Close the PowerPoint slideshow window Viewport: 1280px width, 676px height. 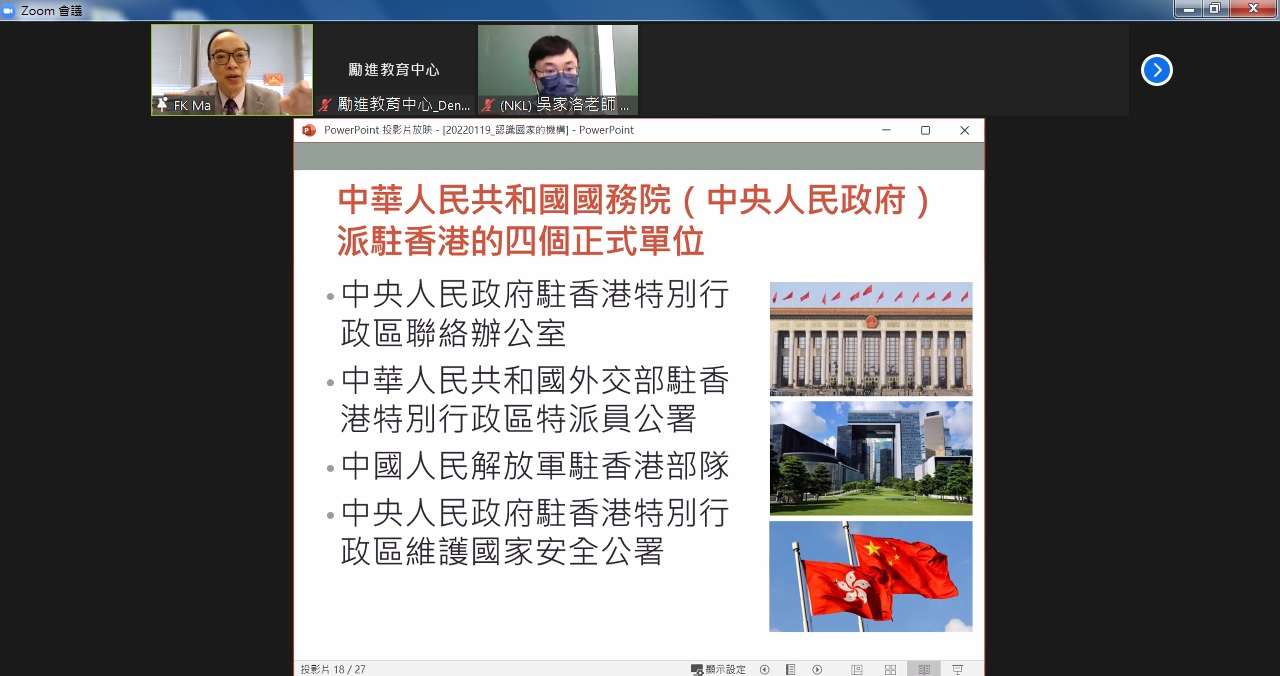pyautogui.click(x=964, y=130)
